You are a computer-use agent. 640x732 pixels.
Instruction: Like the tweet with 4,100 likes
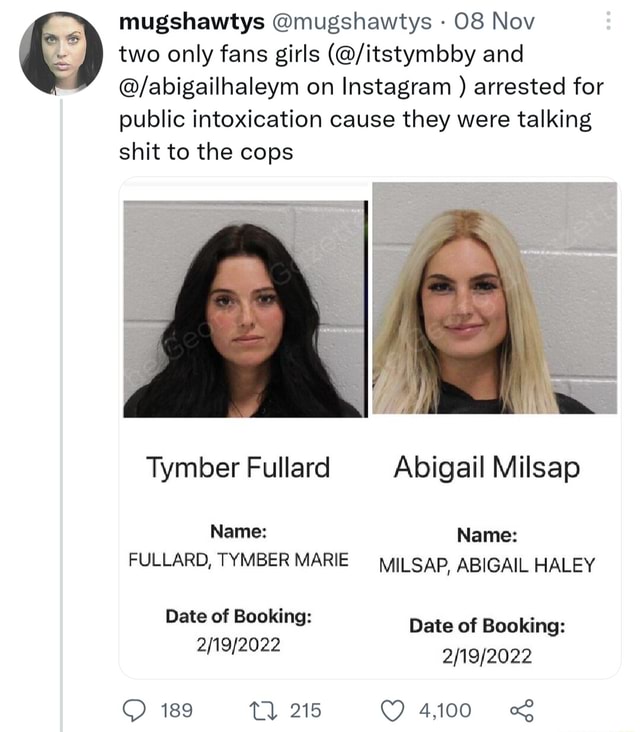395,710
